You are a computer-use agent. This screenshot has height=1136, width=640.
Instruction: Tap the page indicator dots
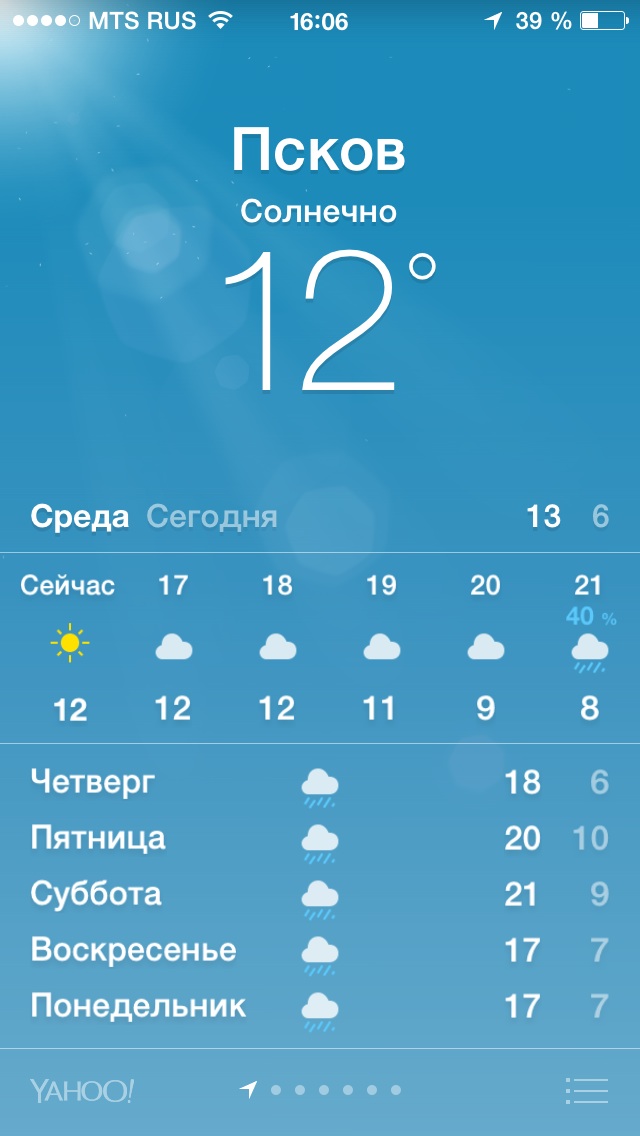pyautogui.click(x=320, y=1090)
